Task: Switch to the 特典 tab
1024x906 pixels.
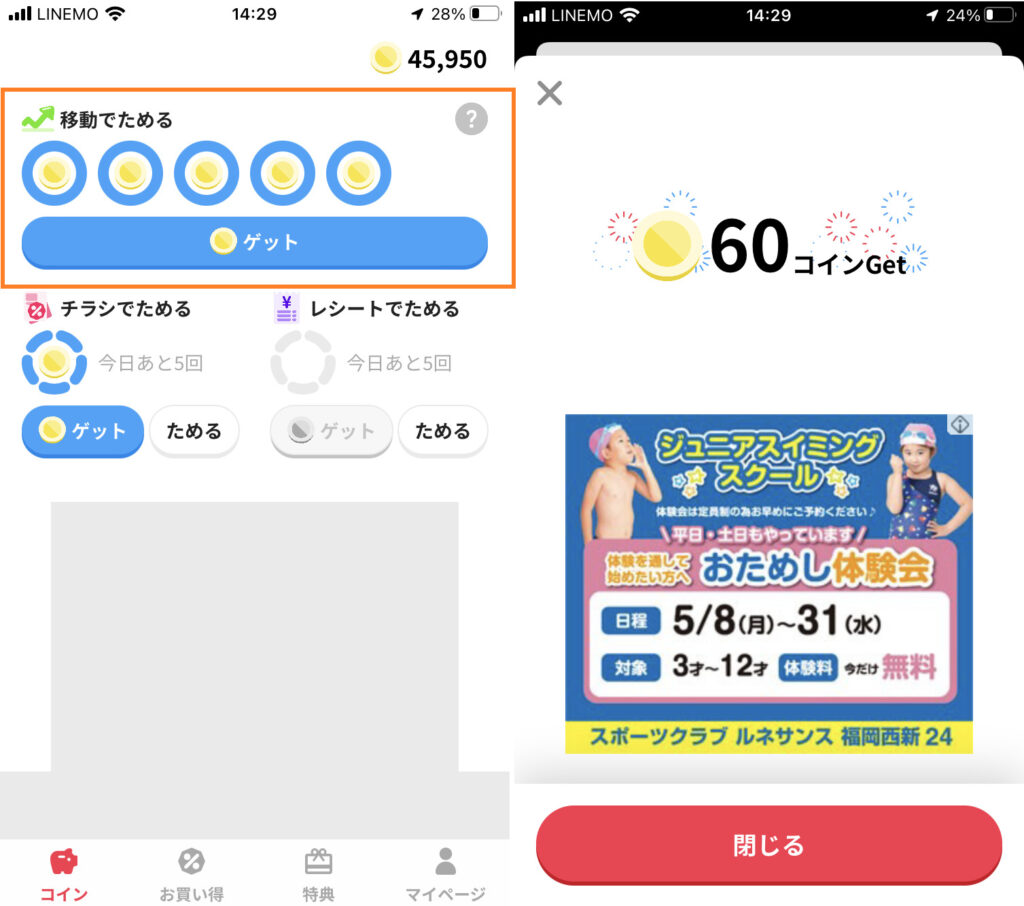Action: pyautogui.click(x=318, y=873)
